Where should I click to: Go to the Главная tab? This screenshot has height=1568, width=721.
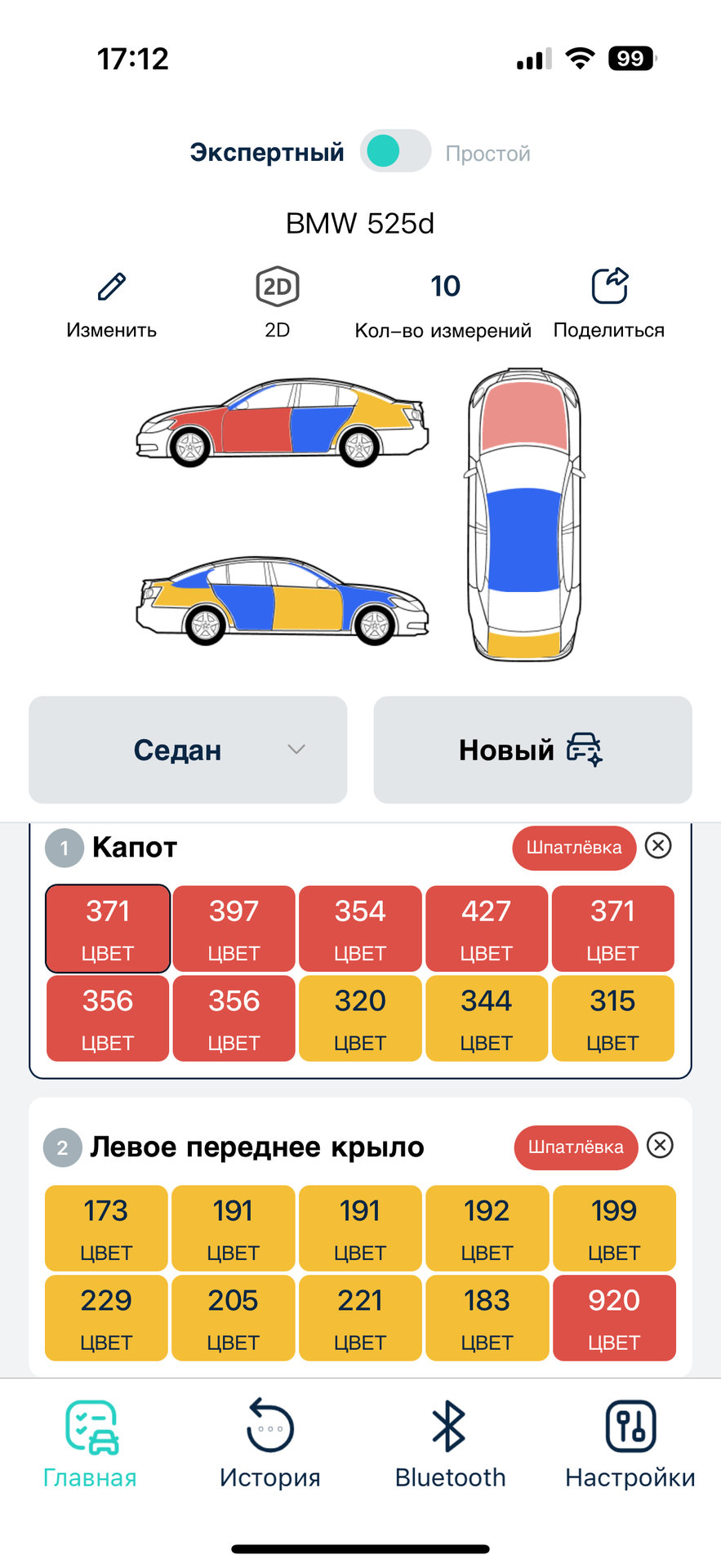click(x=90, y=1444)
